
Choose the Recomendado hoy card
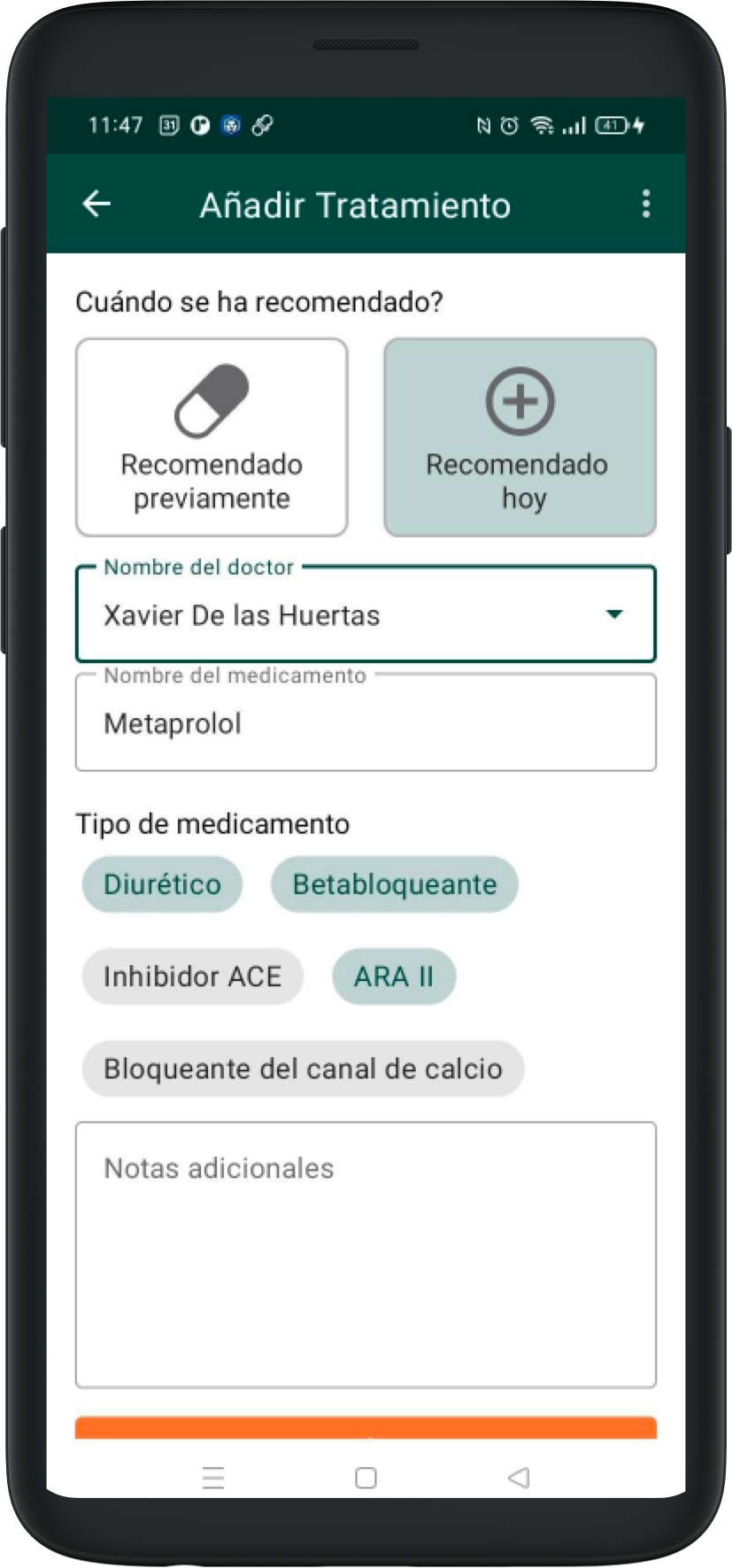520,437
